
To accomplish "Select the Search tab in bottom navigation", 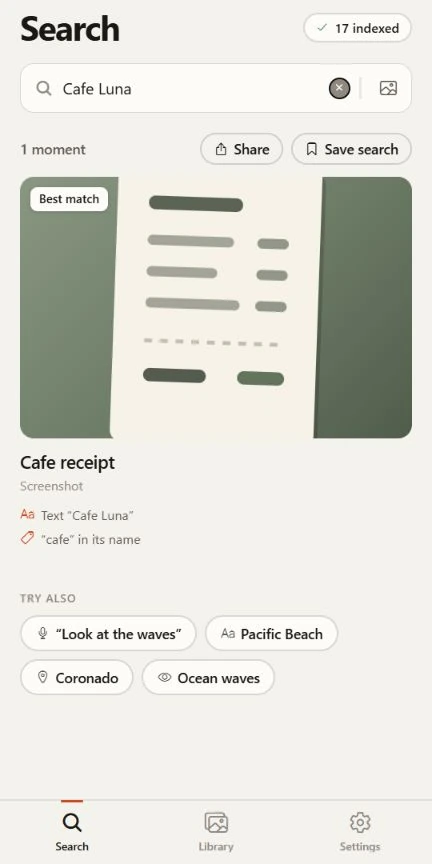I will (72, 832).
